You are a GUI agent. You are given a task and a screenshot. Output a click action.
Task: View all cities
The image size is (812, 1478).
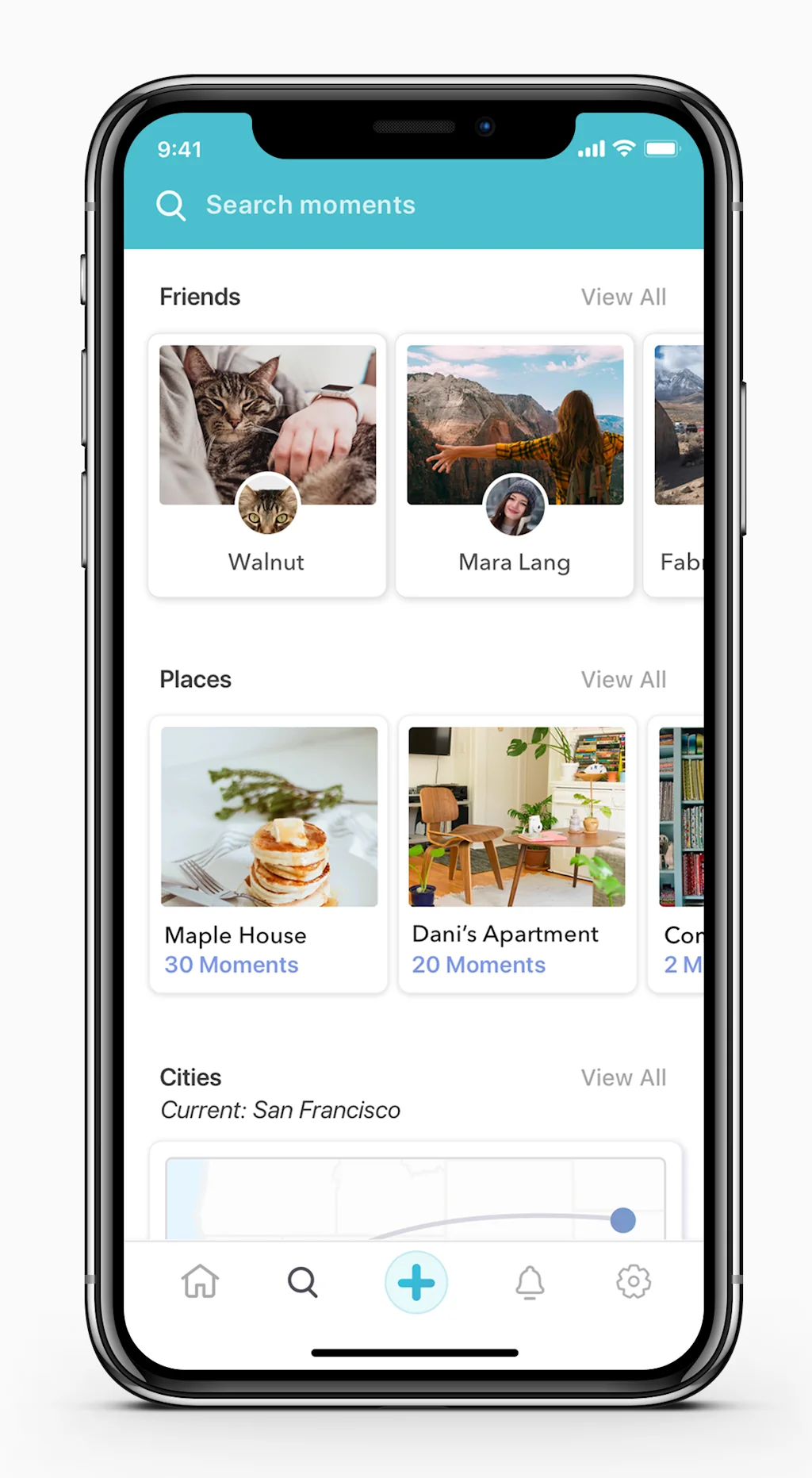[x=623, y=1078]
